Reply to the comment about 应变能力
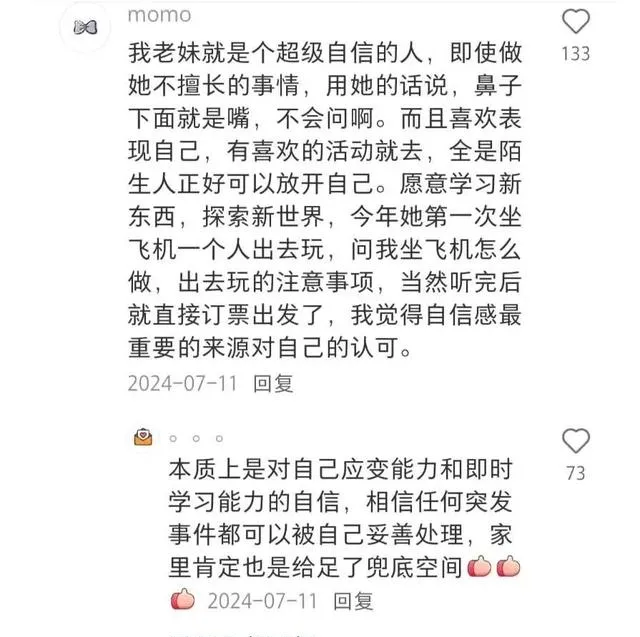Viewport: 640px width, 637px height. coord(353,601)
